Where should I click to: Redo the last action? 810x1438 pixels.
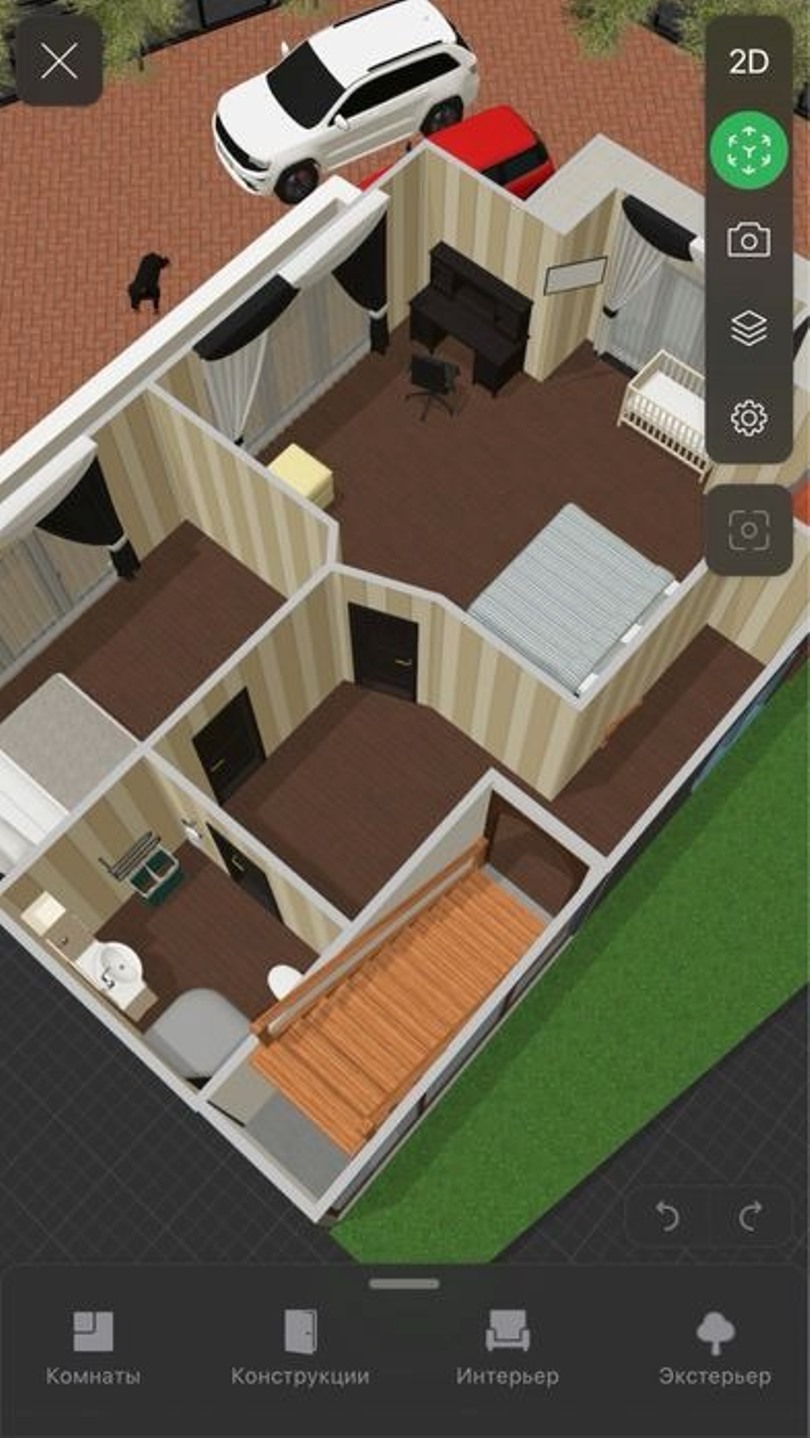(750, 1217)
